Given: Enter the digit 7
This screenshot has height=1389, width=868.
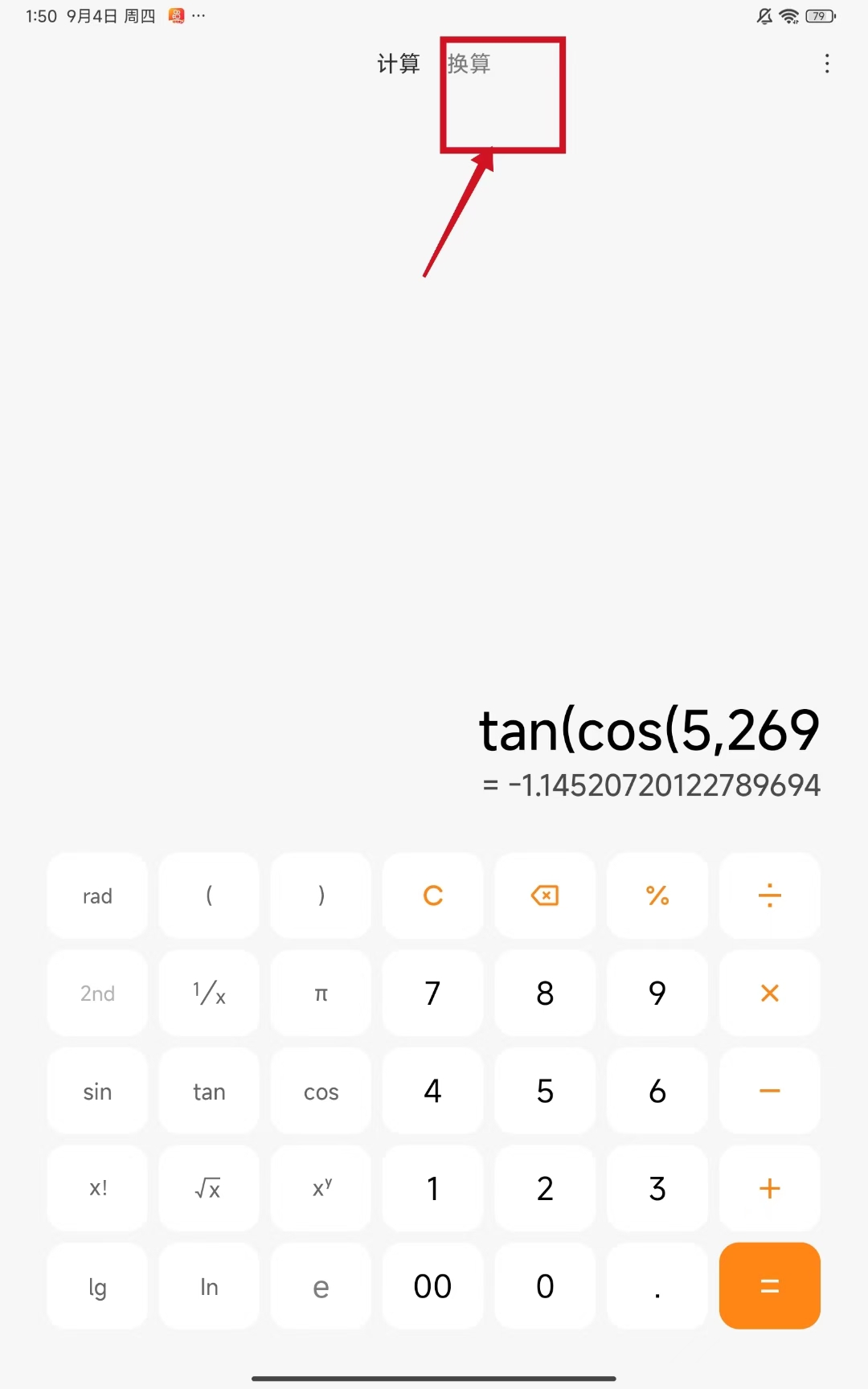Looking at the screenshot, I should pyautogui.click(x=432, y=994).
